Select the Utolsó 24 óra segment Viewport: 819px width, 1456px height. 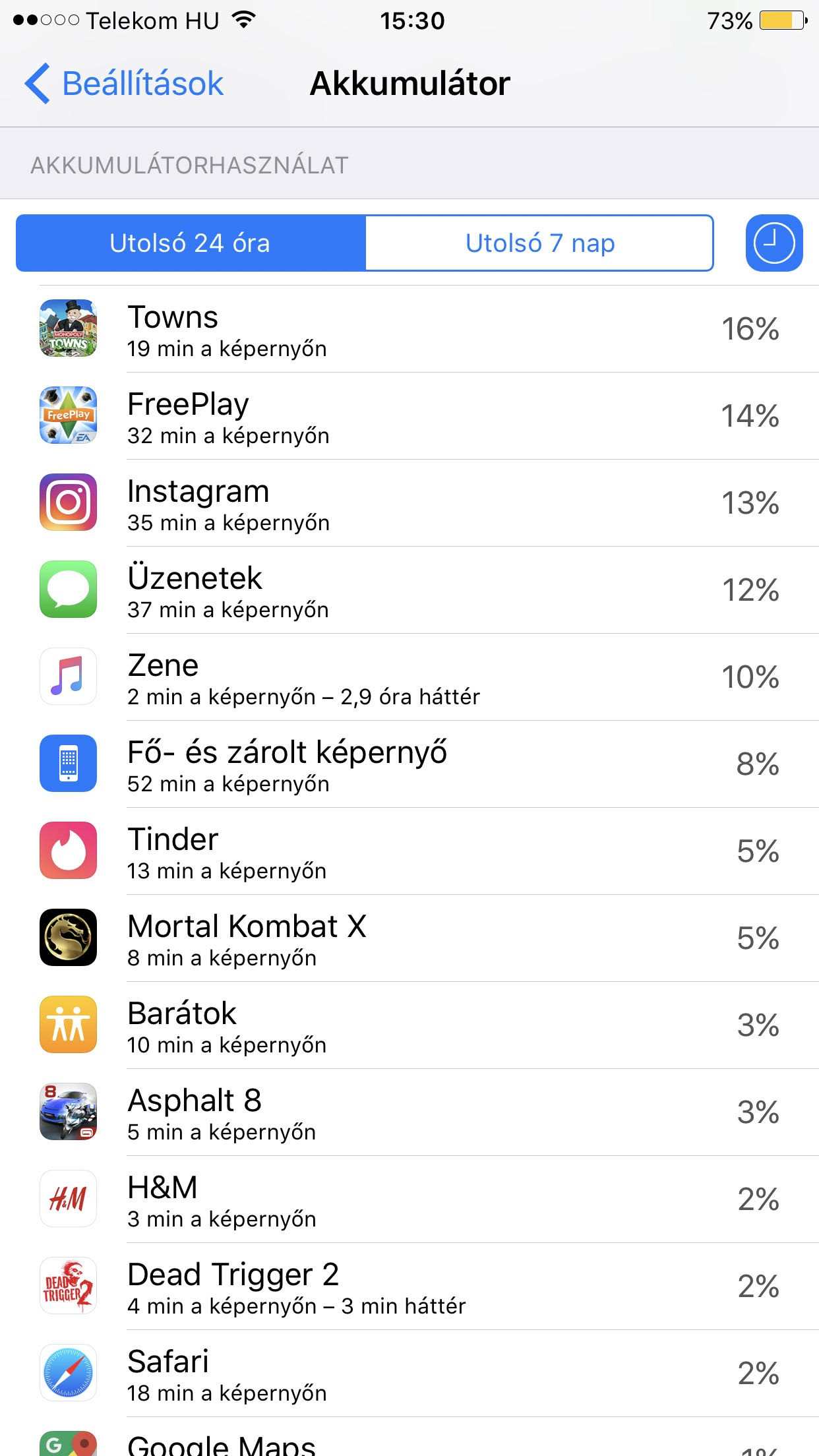pyautogui.click(x=191, y=243)
